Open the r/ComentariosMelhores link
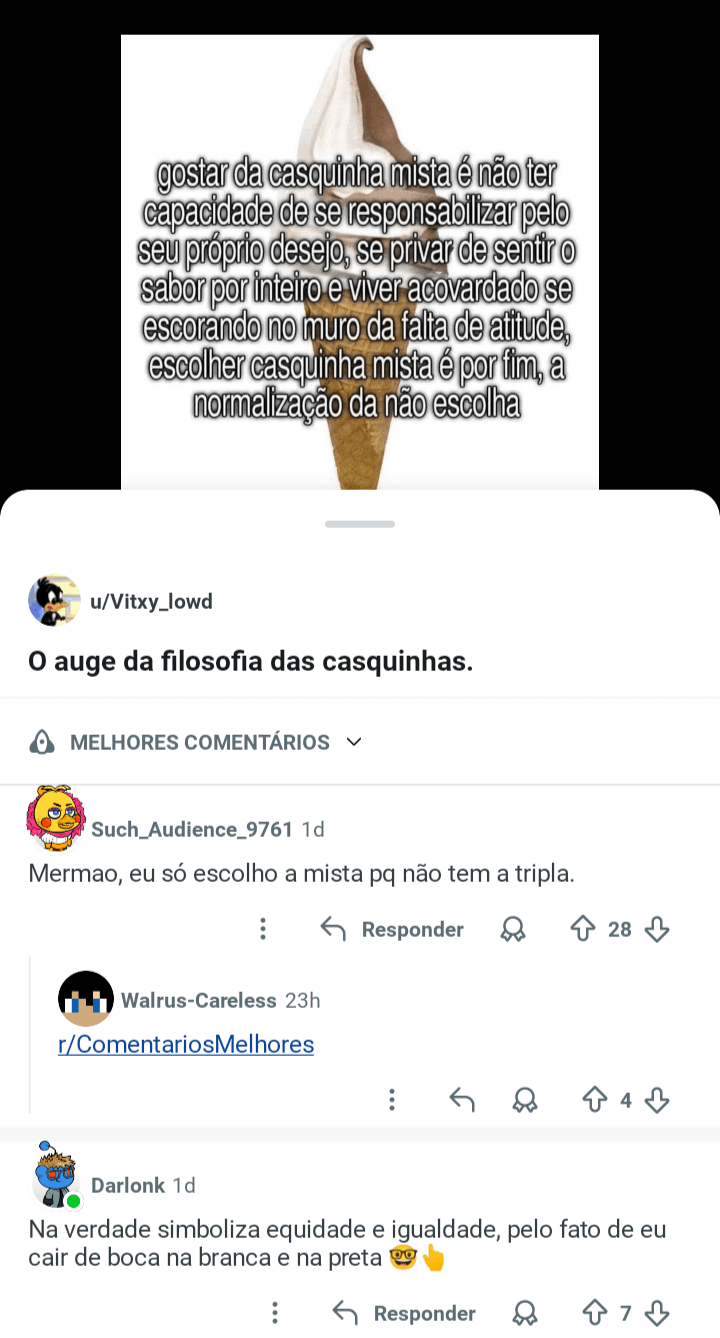The image size is (720, 1338). coord(186,1045)
